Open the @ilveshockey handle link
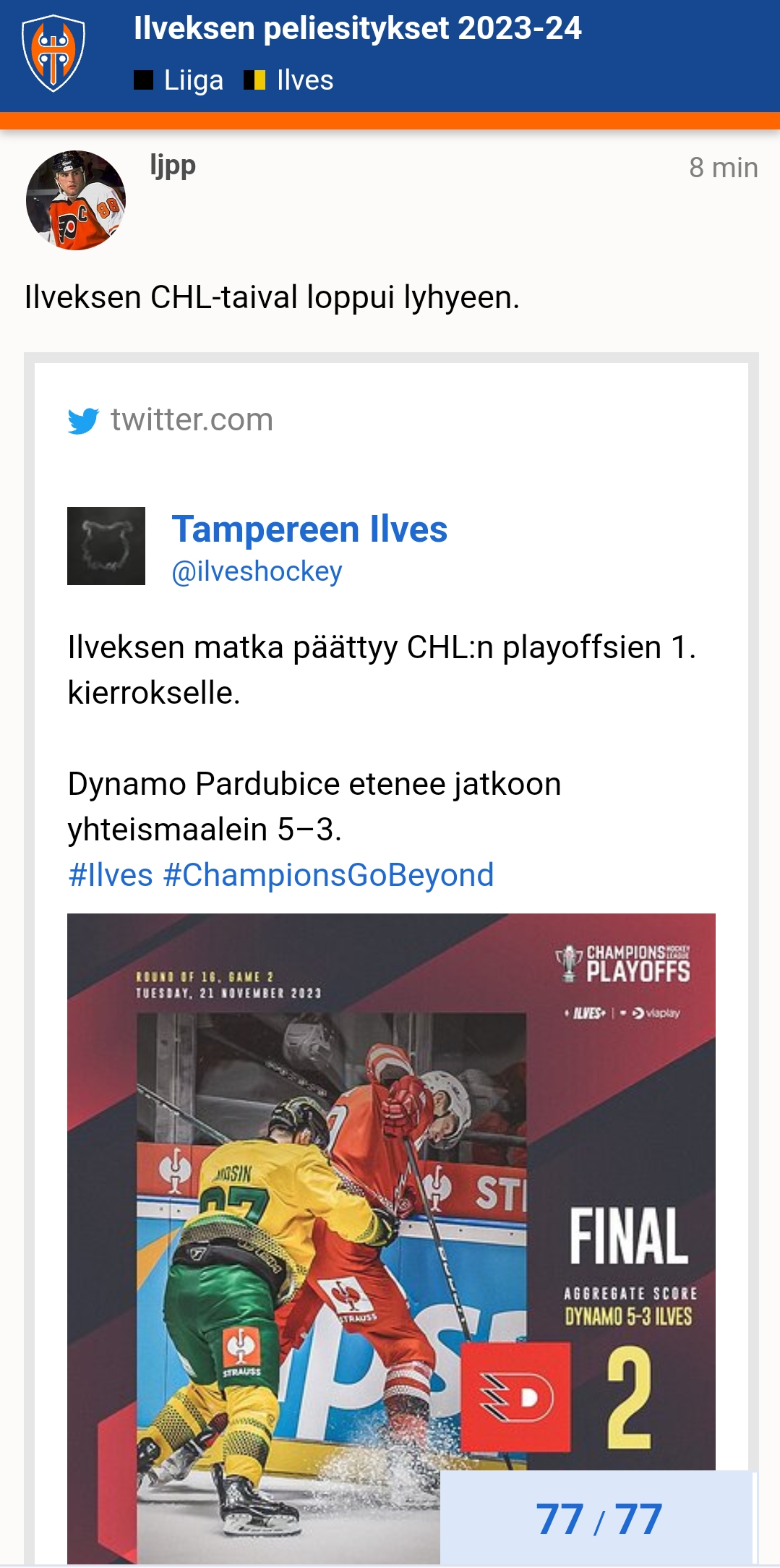780x1568 pixels. (257, 571)
